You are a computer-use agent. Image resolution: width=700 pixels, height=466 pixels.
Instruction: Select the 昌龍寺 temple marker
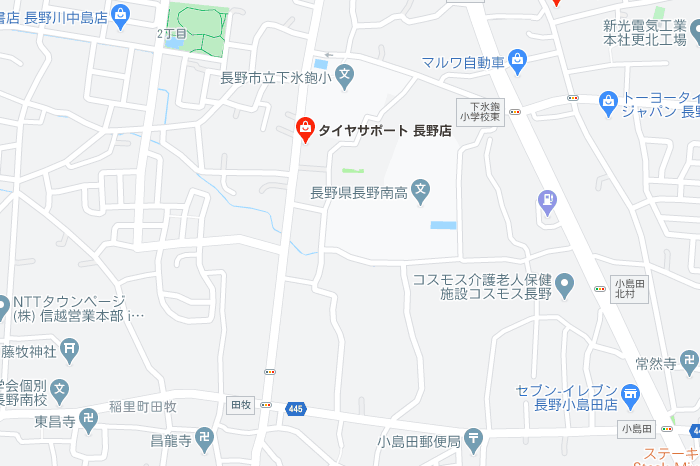204,437
